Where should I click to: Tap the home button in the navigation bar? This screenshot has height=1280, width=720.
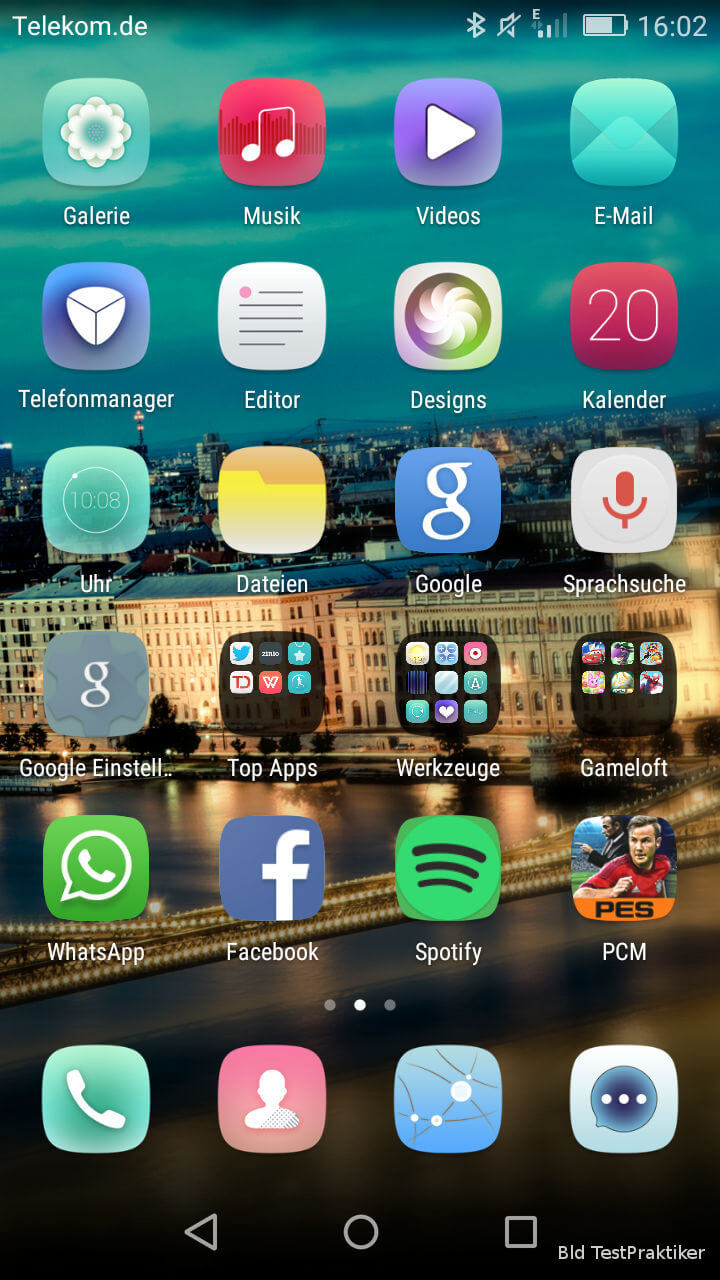point(361,1232)
